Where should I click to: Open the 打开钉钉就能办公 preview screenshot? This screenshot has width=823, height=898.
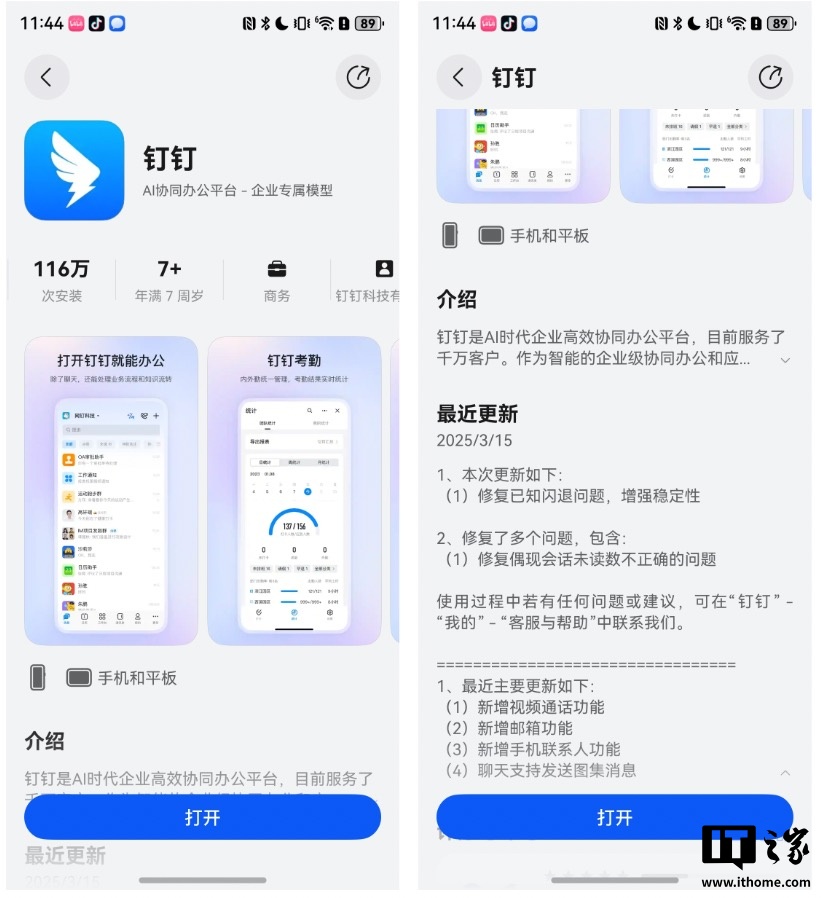coord(111,491)
